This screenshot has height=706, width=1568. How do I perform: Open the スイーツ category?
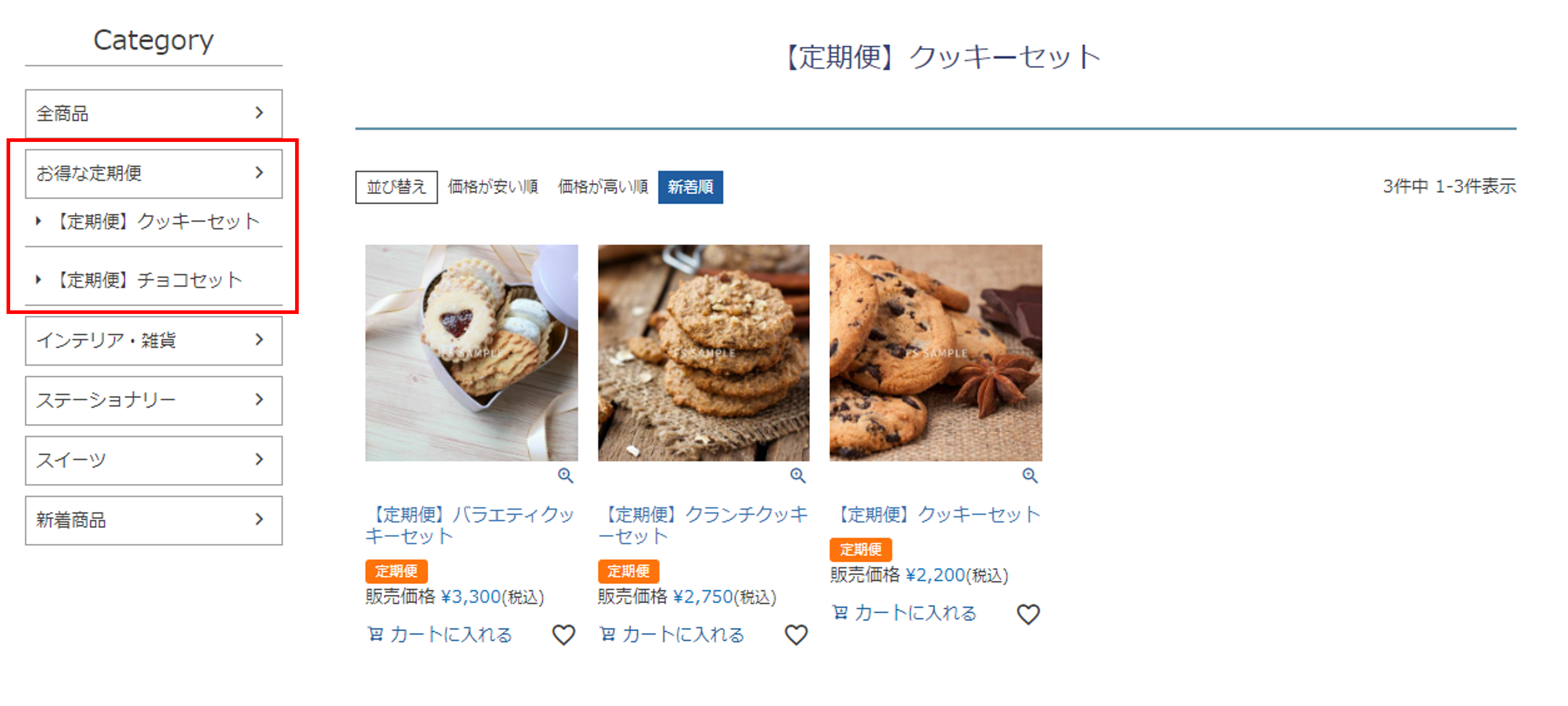point(154,460)
